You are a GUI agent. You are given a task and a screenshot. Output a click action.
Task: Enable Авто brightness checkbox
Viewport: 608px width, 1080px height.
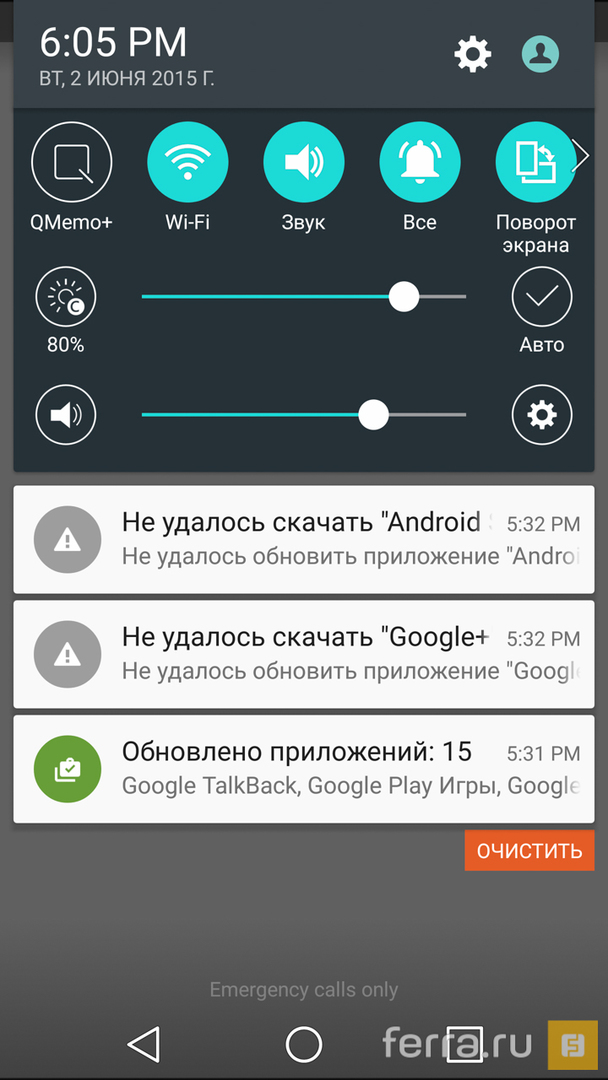pyautogui.click(x=541, y=297)
